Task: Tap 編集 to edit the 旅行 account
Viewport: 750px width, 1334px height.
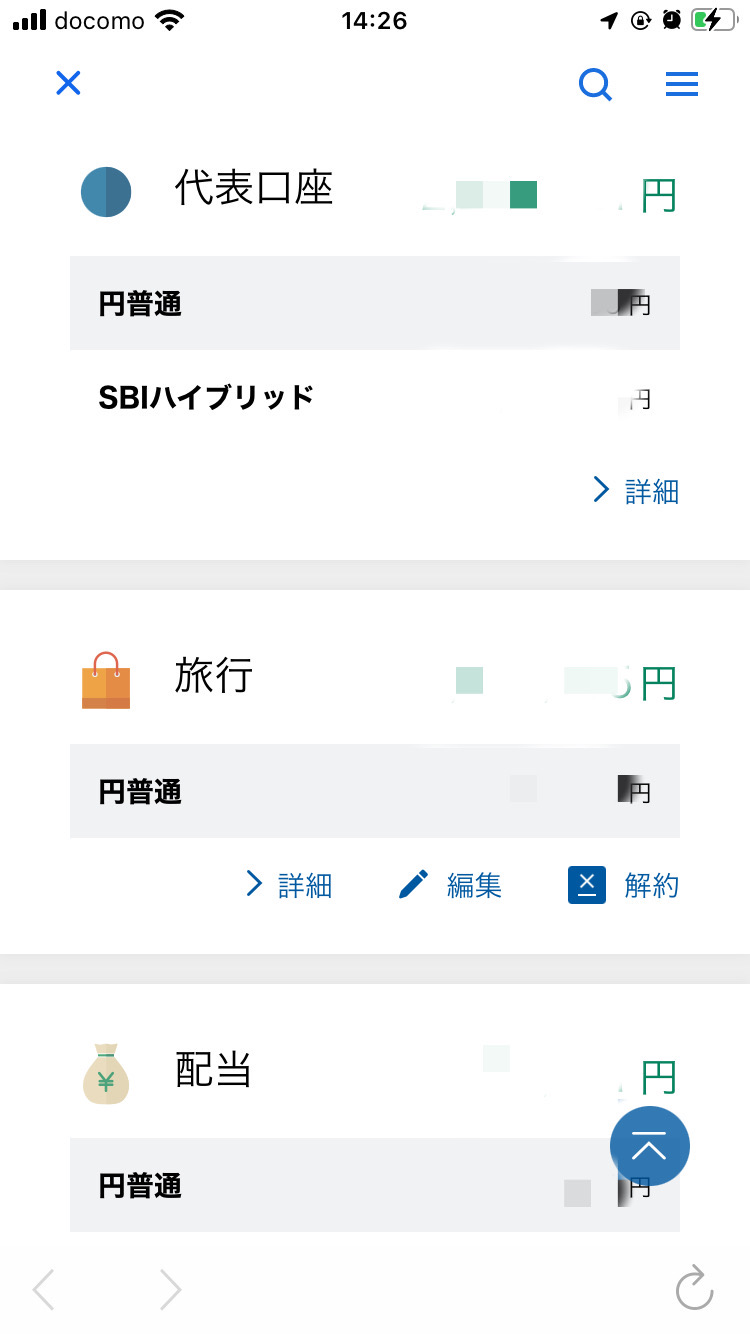Action: pos(450,885)
